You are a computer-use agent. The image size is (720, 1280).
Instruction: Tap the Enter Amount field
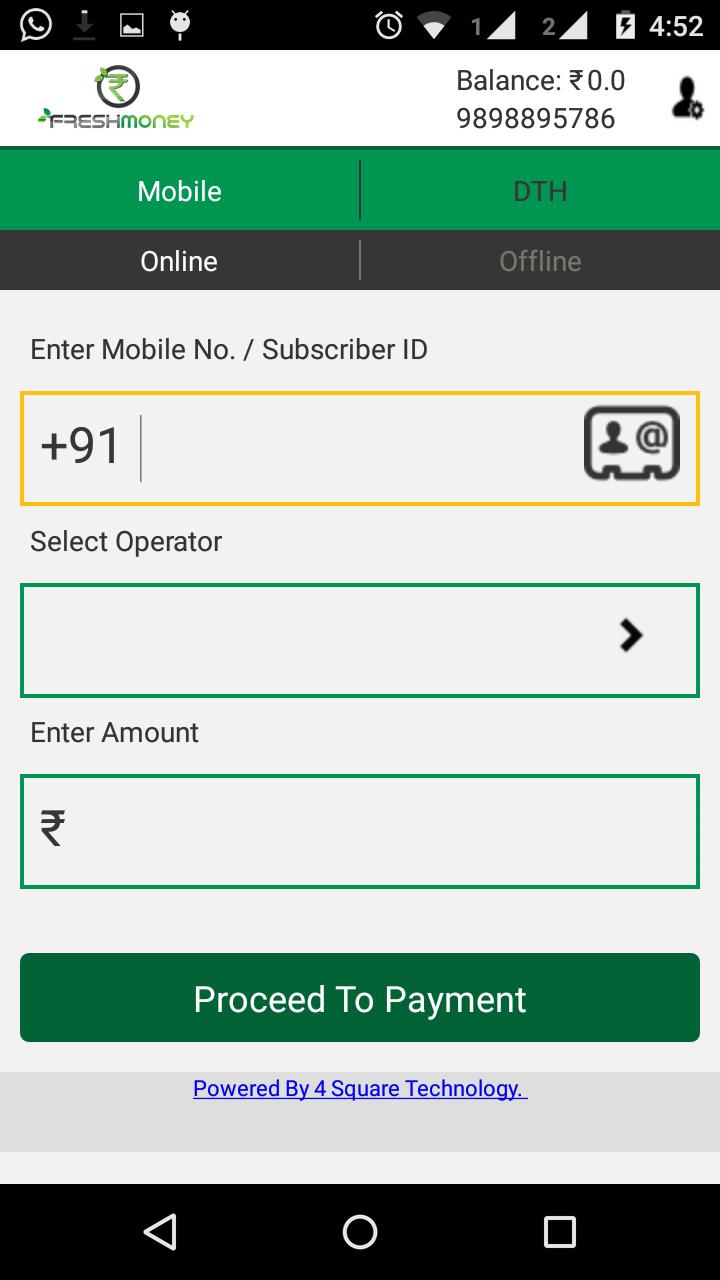click(x=360, y=831)
